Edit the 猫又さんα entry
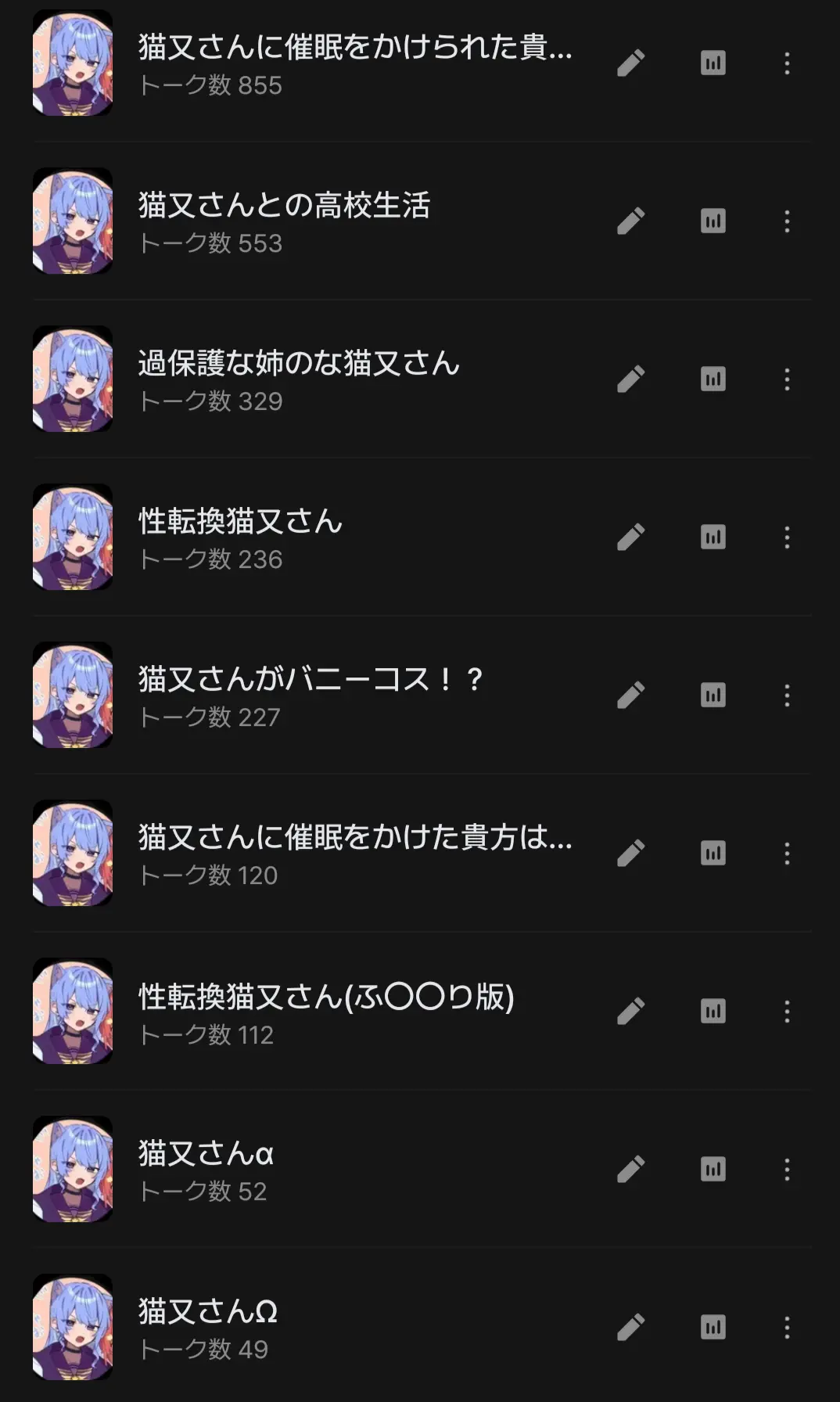Screen dimensions: 840x1402 pos(630,1170)
